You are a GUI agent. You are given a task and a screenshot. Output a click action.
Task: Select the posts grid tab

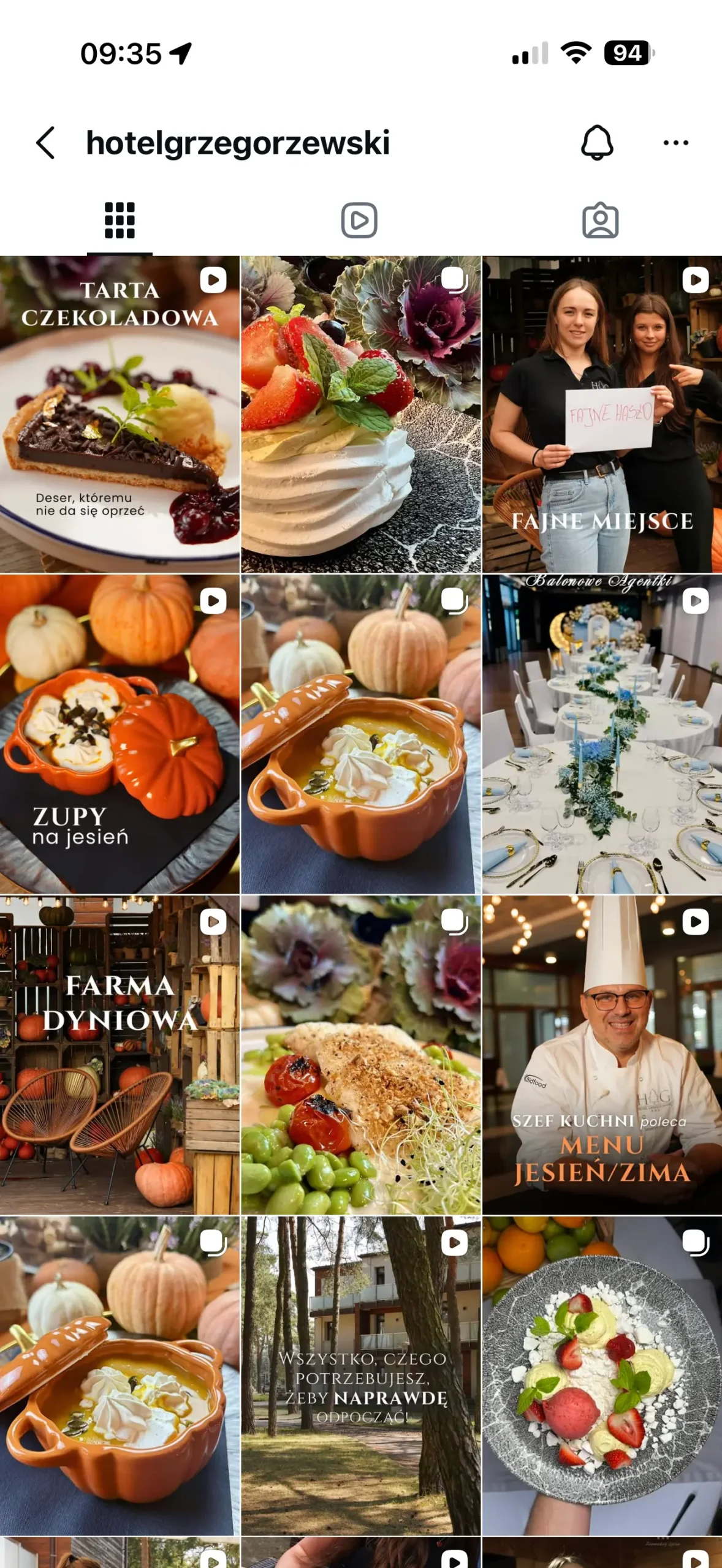[x=120, y=220]
